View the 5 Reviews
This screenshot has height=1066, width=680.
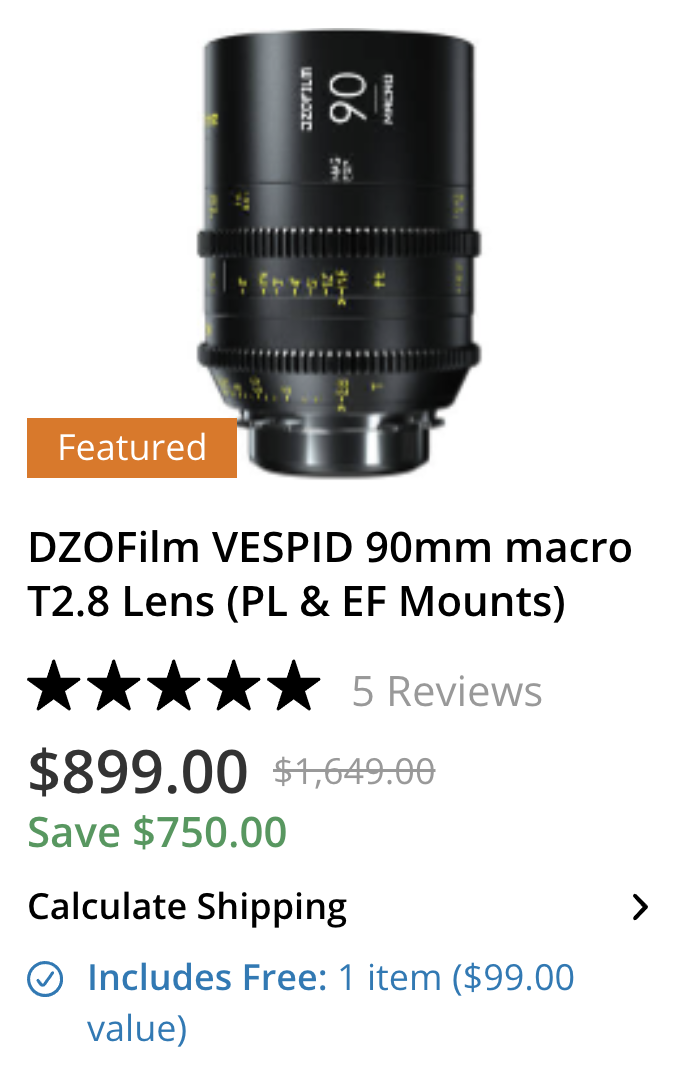pyautogui.click(x=447, y=691)
